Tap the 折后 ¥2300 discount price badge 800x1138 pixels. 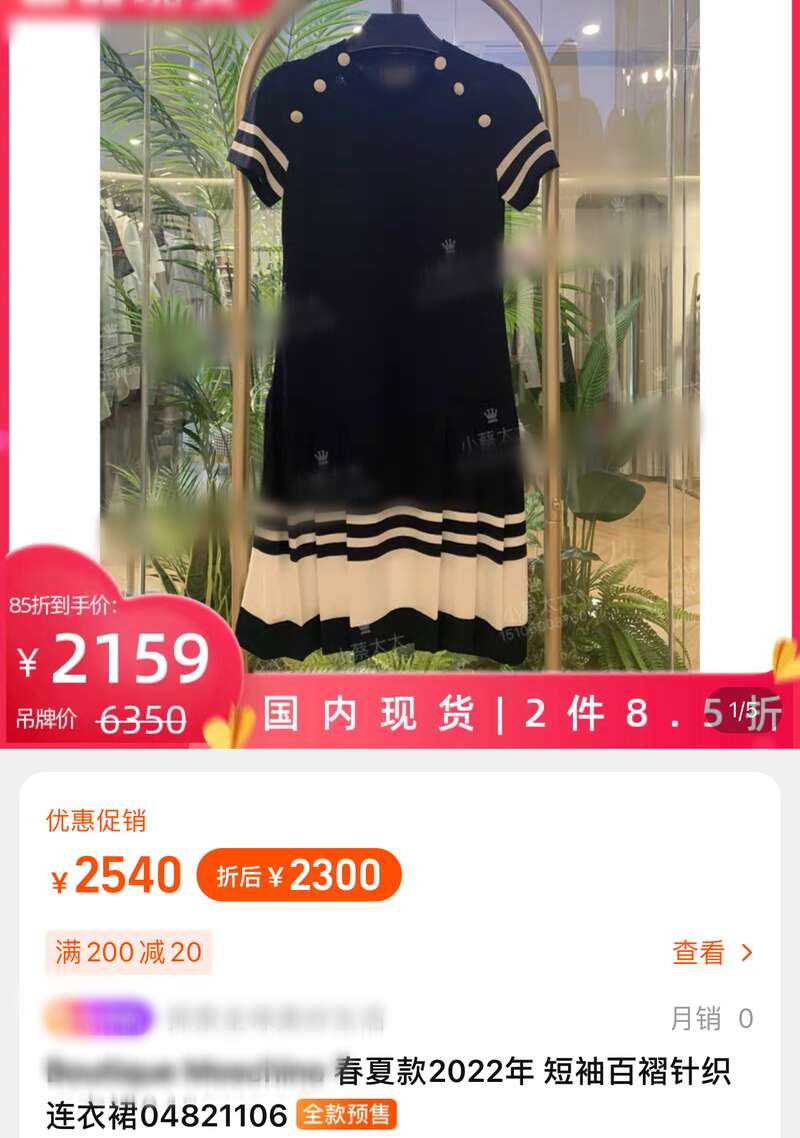point(299,876)
